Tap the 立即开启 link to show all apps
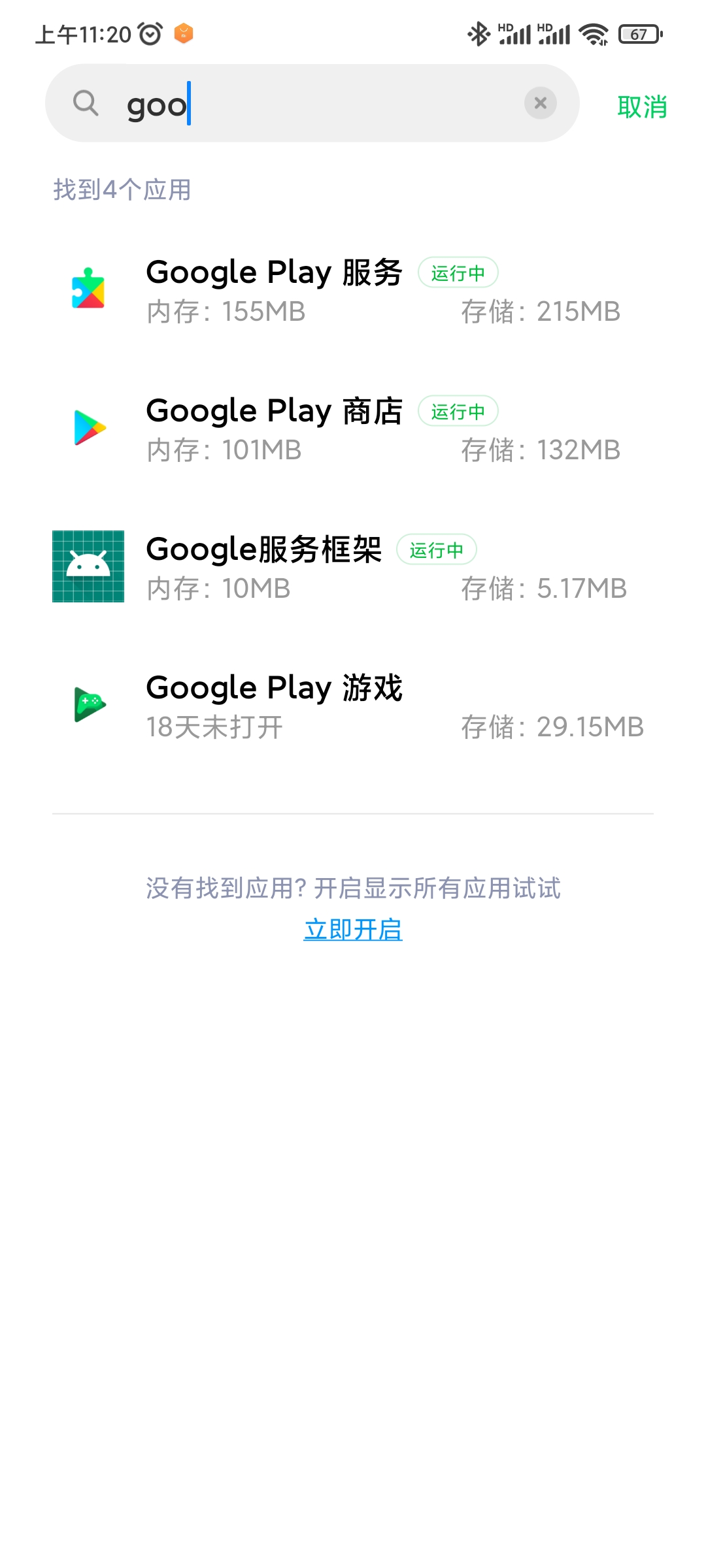 click(x=353, y=929)
